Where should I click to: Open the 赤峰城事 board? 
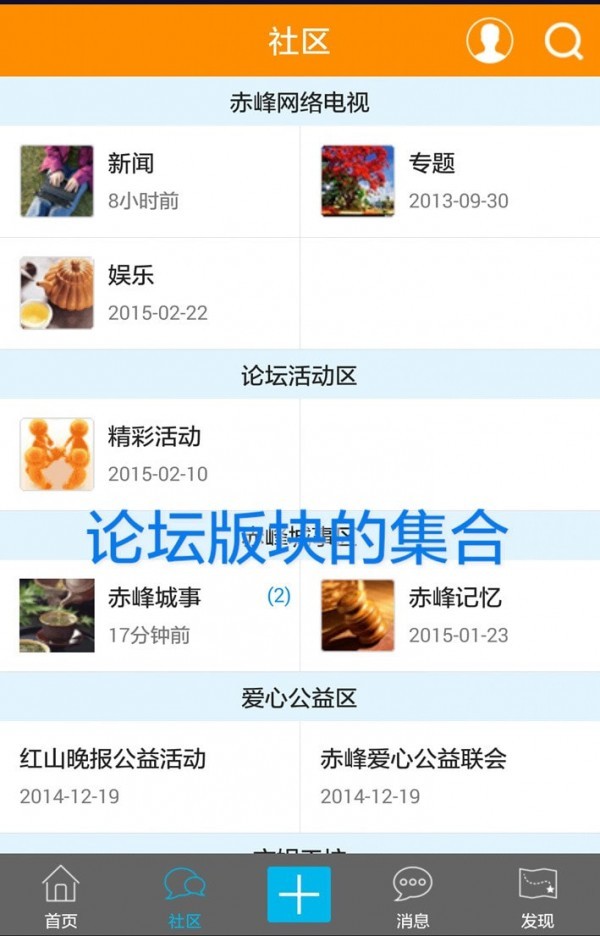tap(150, 615)
